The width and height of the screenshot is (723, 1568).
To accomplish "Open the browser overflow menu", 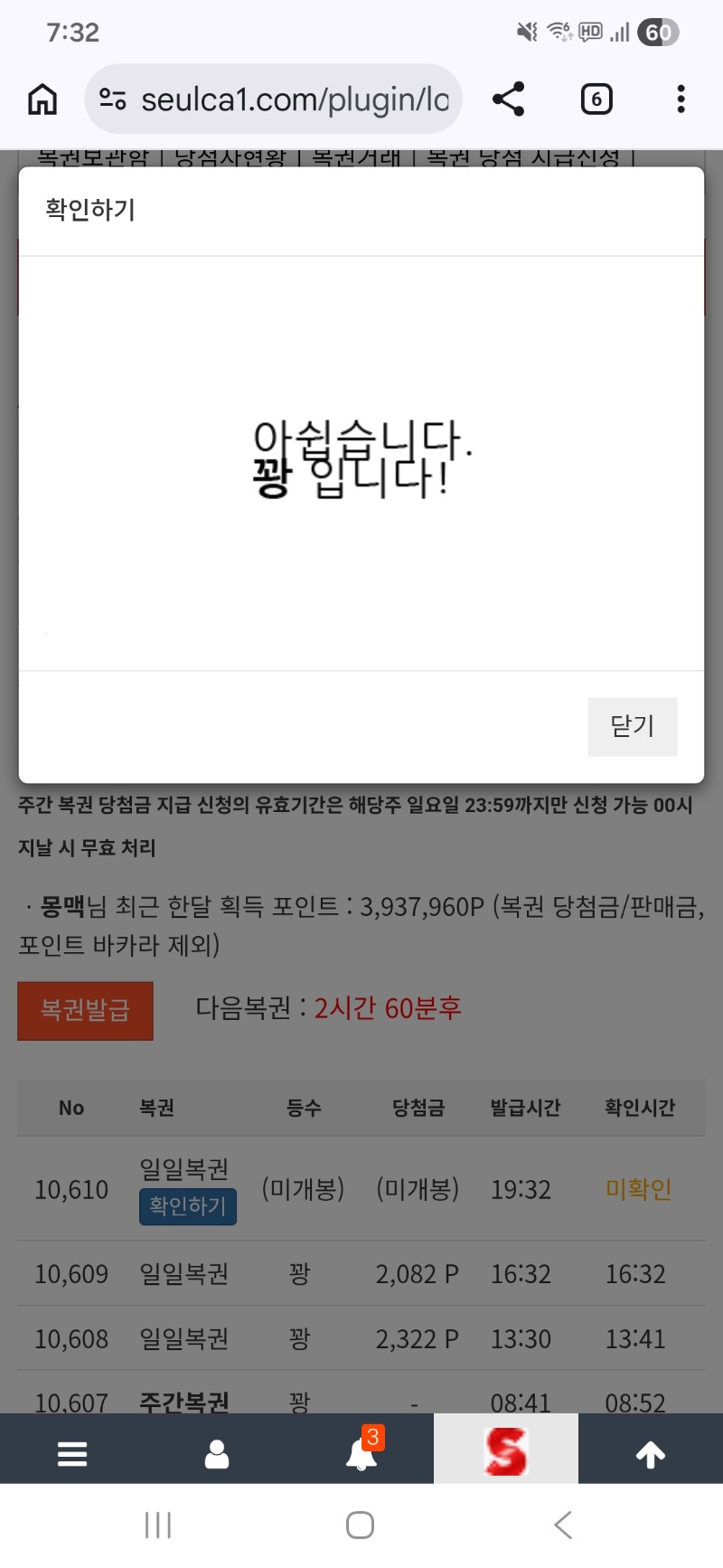I will pyautogui.click(x=681, y=99).
